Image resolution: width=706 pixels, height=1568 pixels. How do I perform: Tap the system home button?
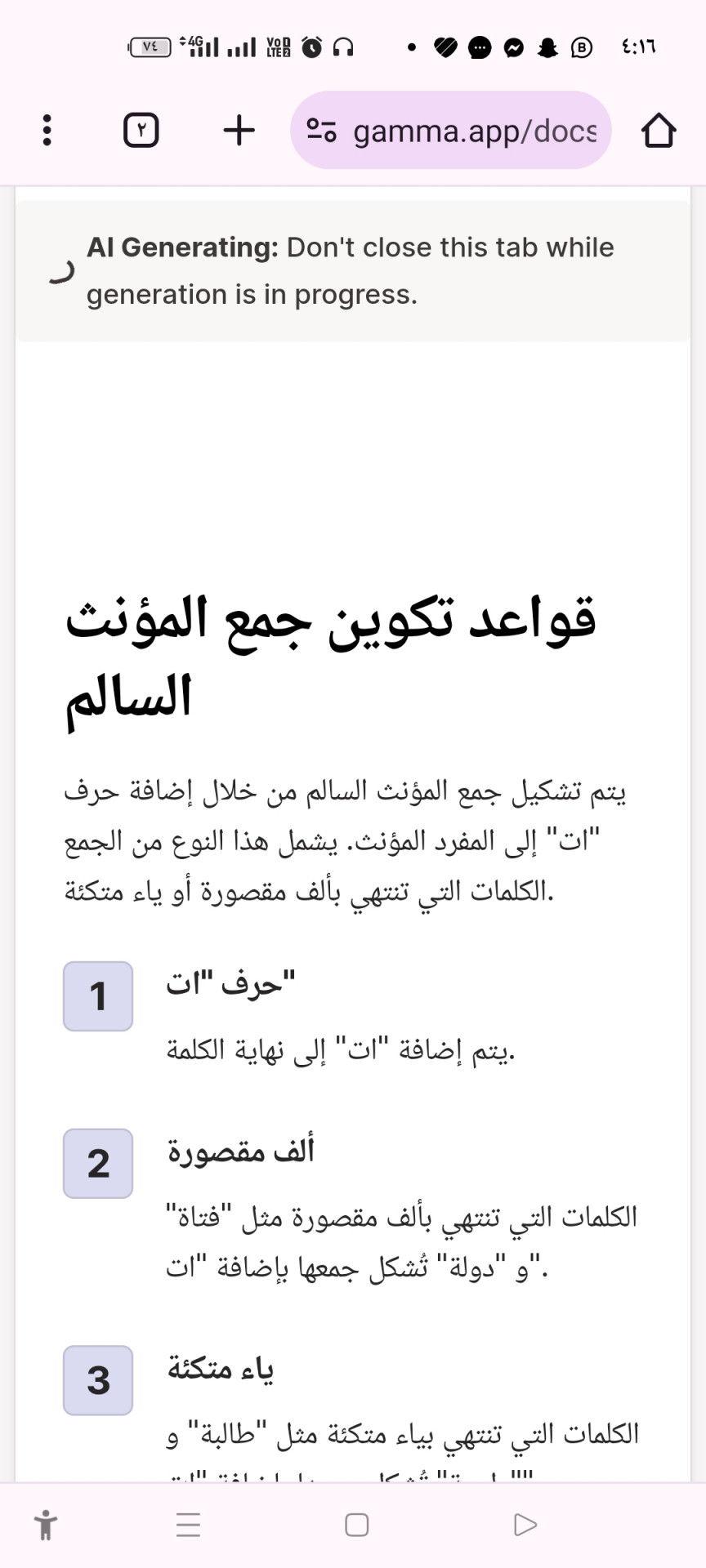coord(356,1525)
